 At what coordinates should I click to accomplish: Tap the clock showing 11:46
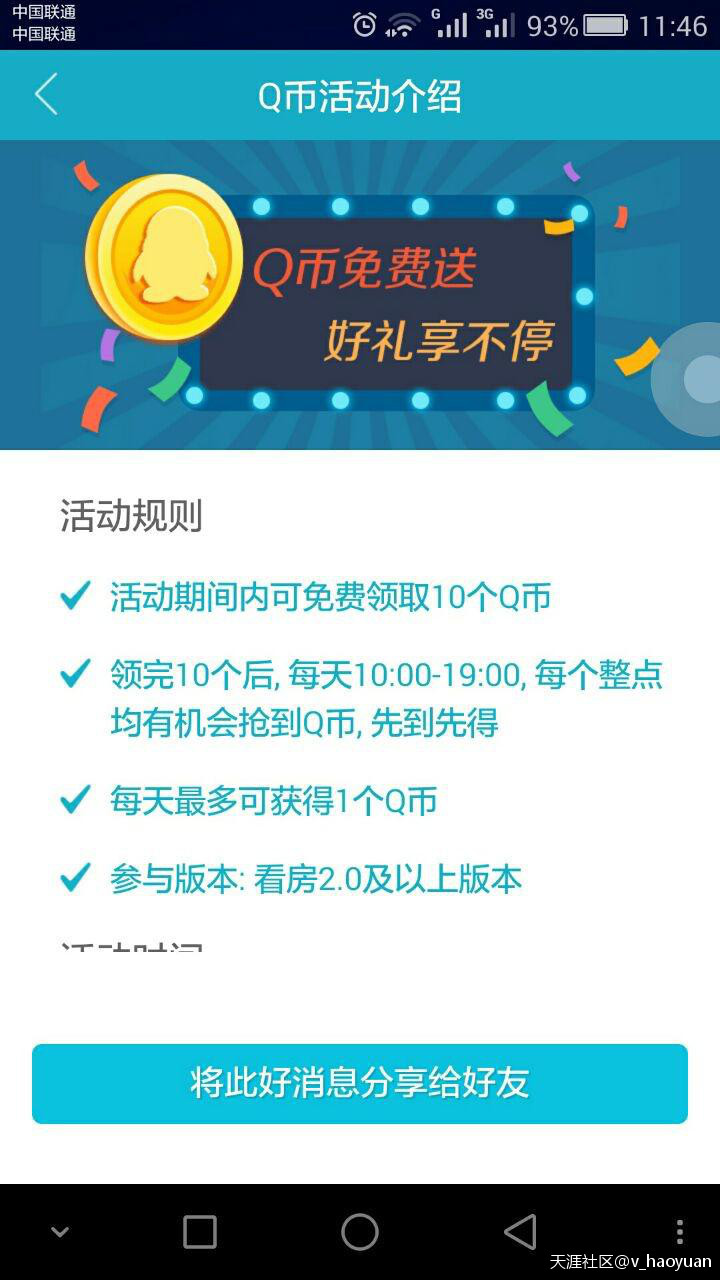pyautogui.click(x=676, y=23)
